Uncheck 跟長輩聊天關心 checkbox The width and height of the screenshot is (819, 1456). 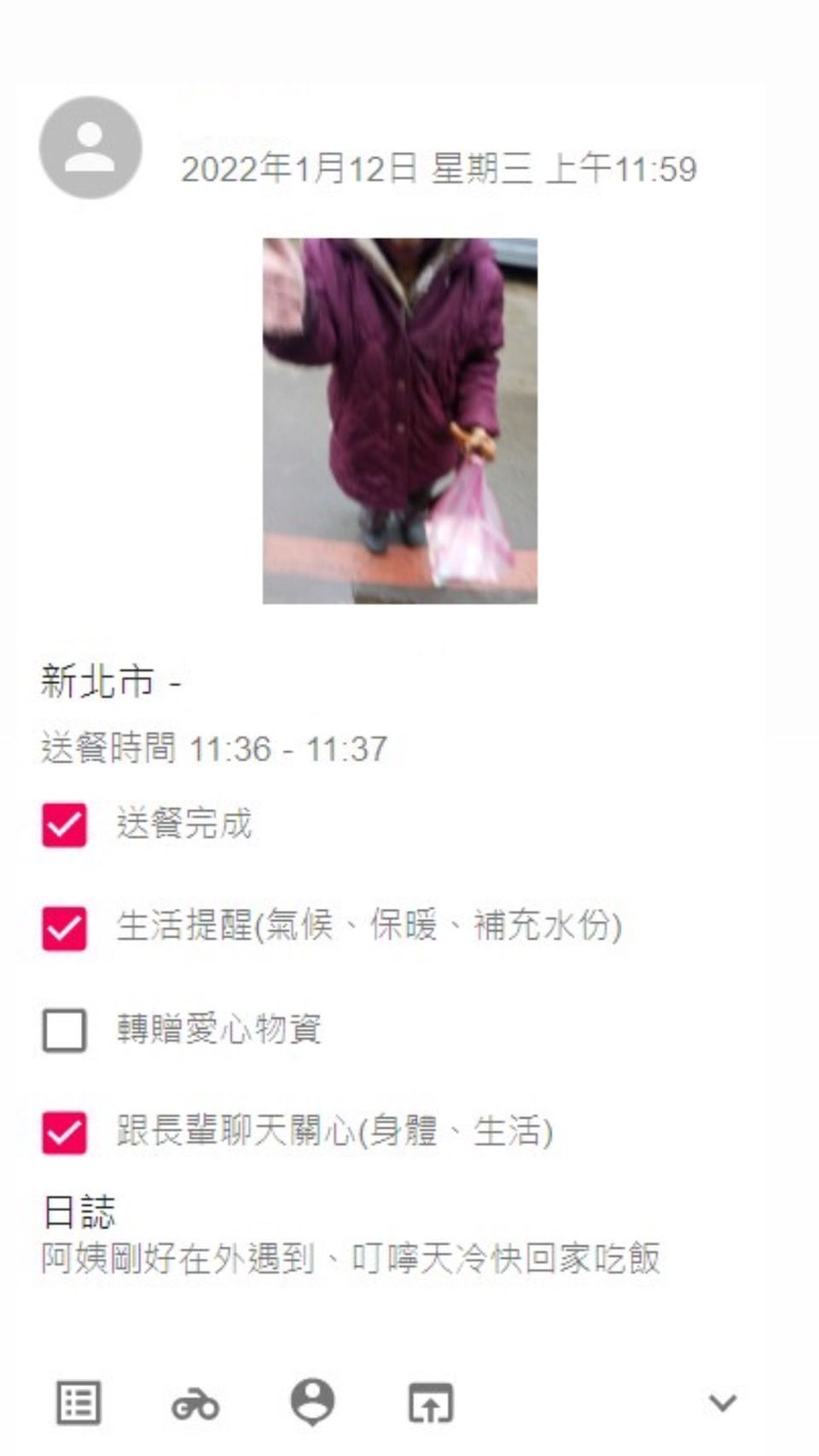click(64, 1133)
